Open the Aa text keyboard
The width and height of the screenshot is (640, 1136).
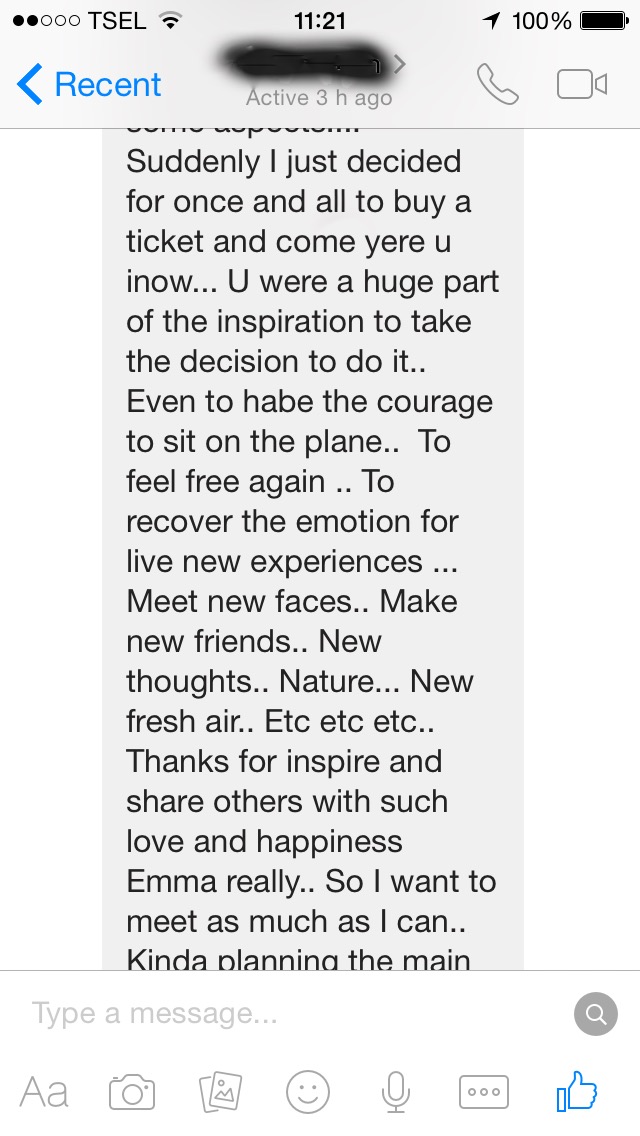tap(45, 1092)
